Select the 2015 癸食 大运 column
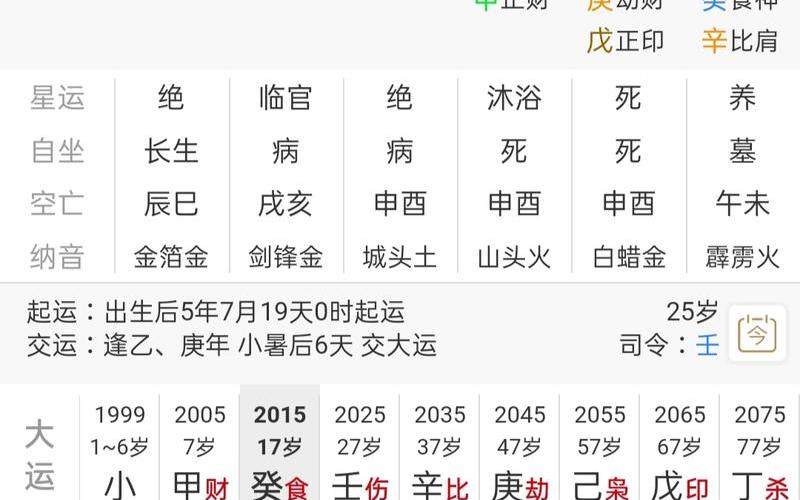This screenshot has width=800, height=500. (x=280, y=445)
